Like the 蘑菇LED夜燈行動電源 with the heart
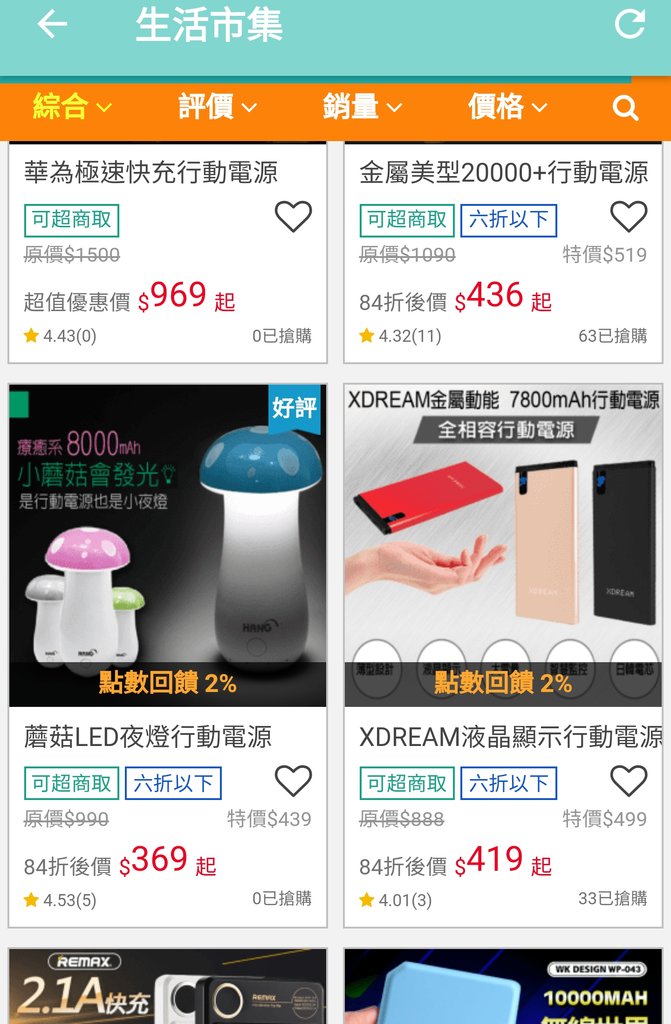 click(x=293, y=781)
